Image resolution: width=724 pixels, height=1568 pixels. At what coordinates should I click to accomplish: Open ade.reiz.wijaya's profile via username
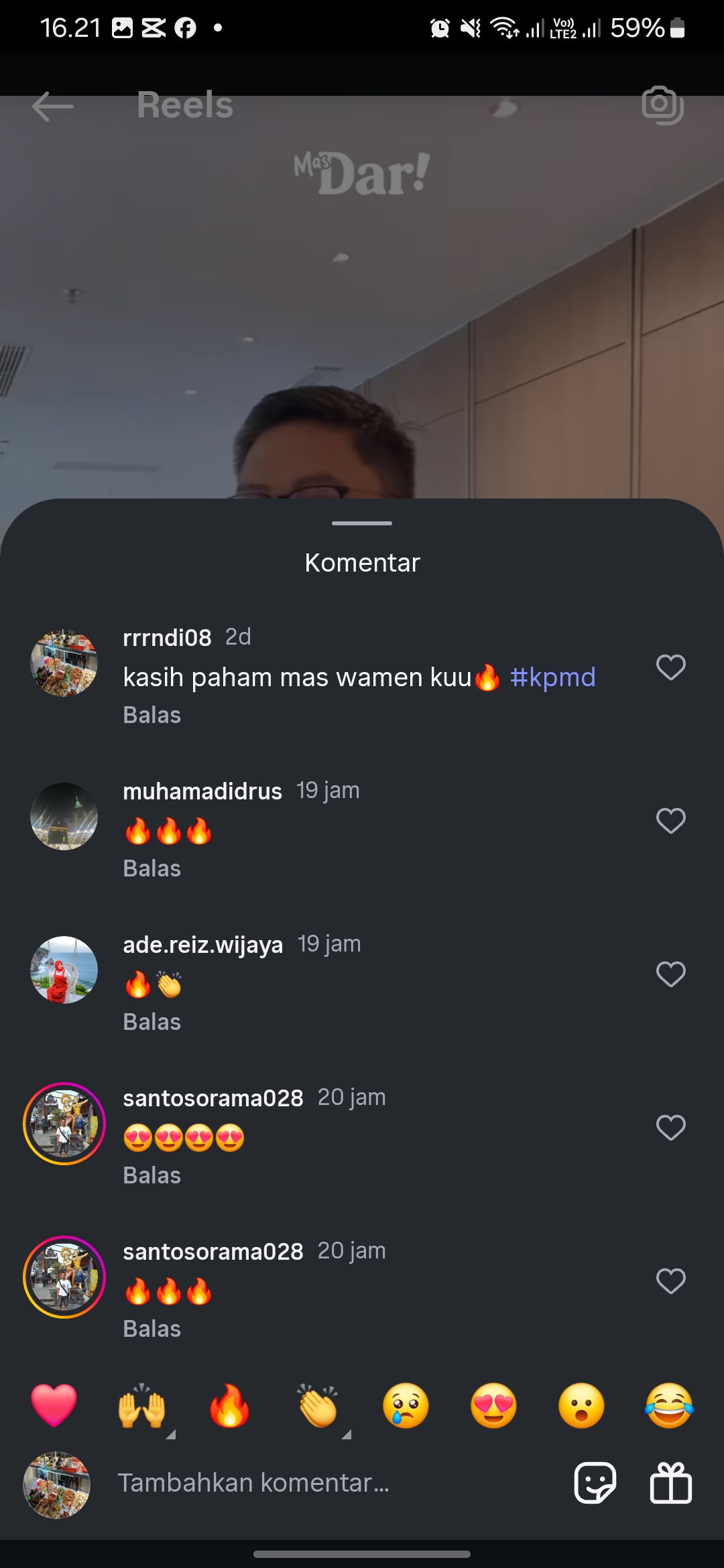click(202, 944)
